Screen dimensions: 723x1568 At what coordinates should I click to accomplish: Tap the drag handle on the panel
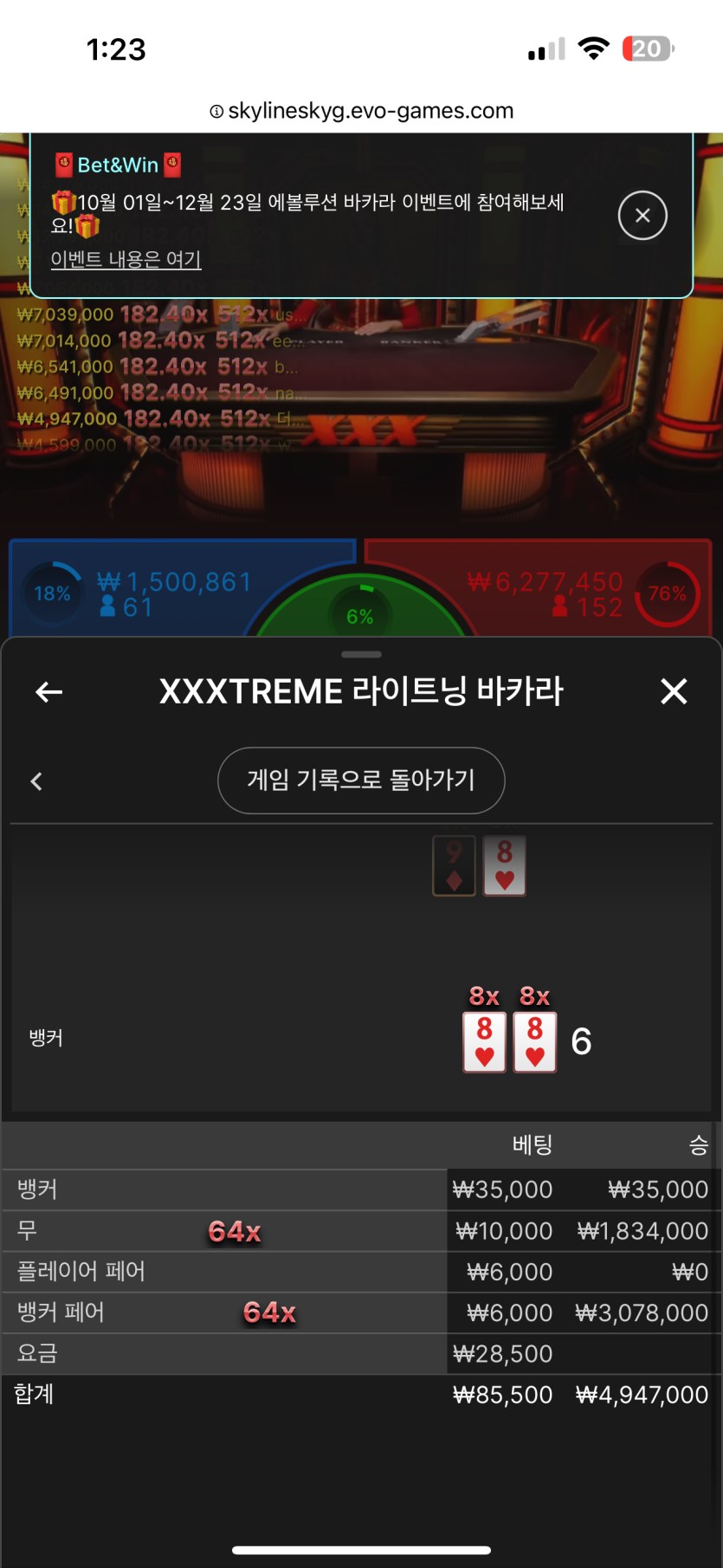click(x=361, y=654)
